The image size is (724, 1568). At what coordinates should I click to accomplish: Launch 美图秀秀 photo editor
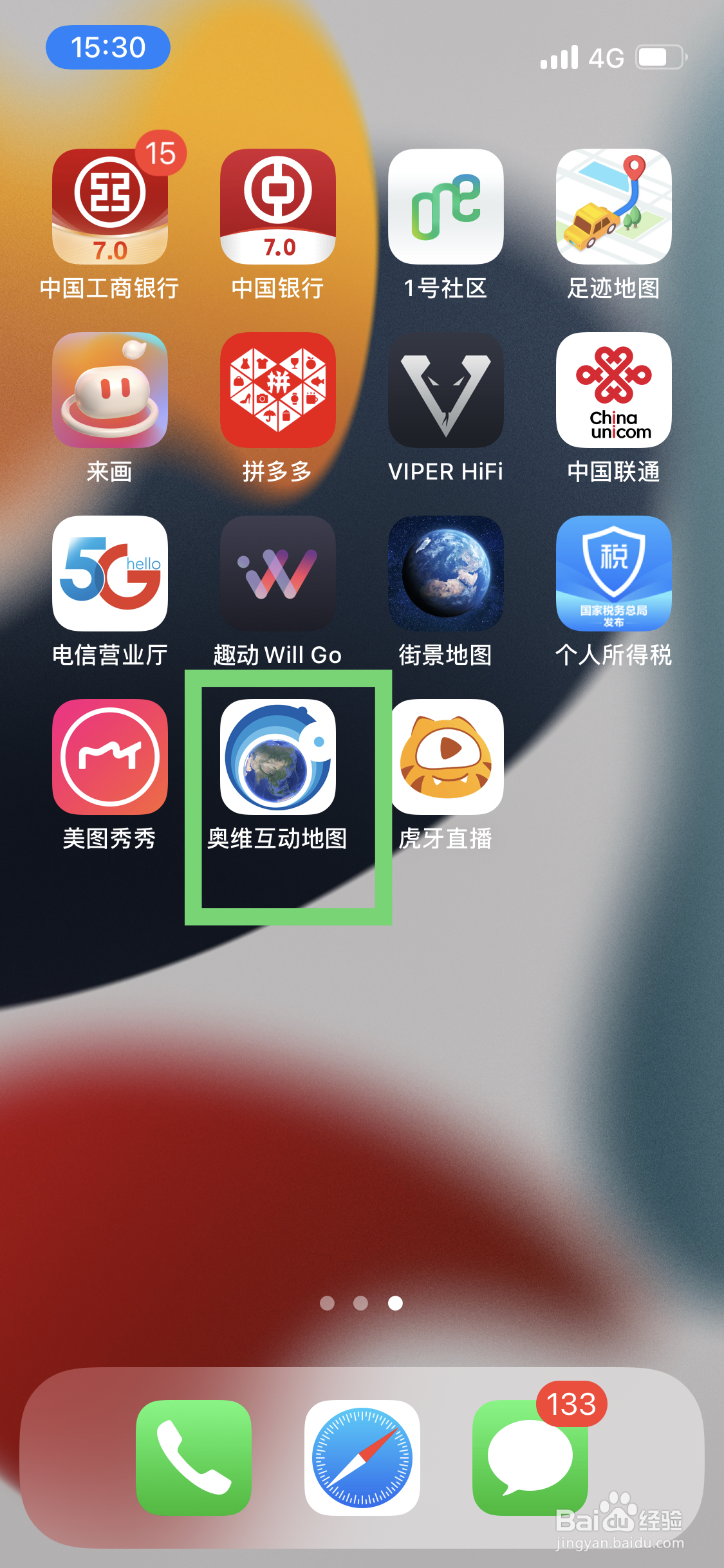tap(109, 756)
